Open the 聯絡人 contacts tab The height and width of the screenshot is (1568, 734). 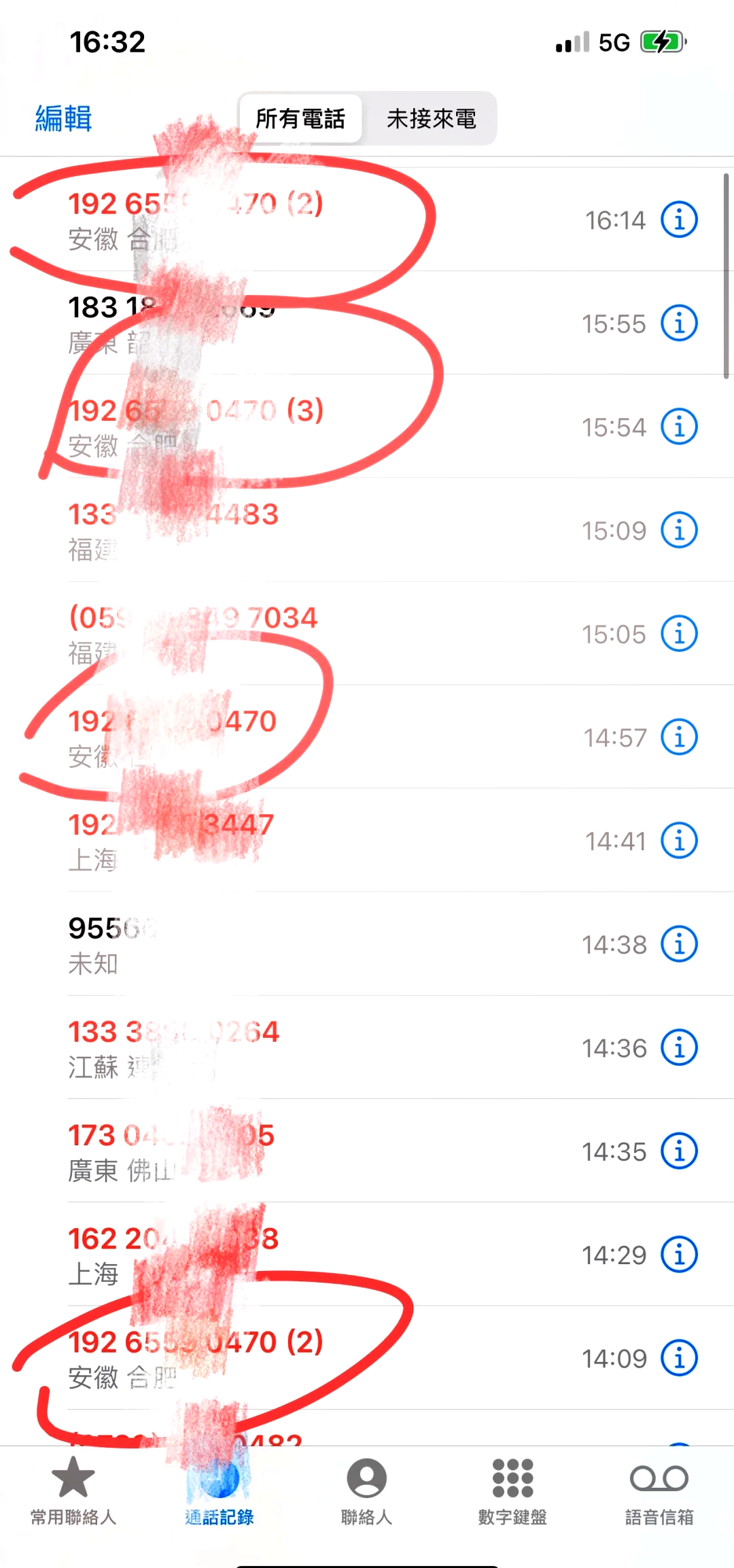coord(367,1491)
